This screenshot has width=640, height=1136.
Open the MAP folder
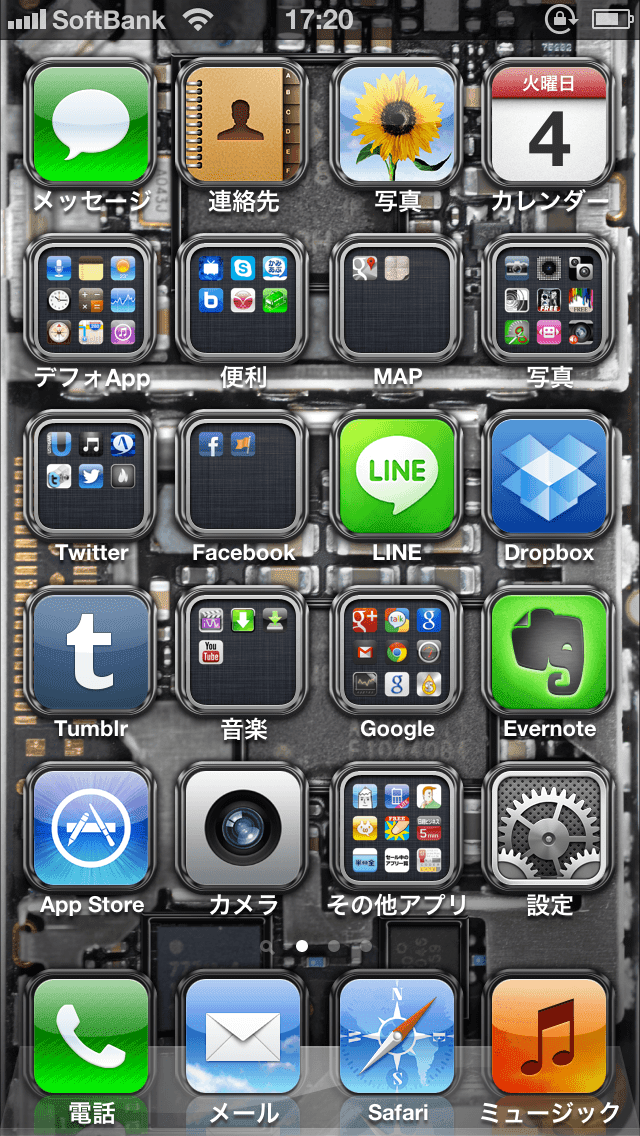click(x=397, y=298)
